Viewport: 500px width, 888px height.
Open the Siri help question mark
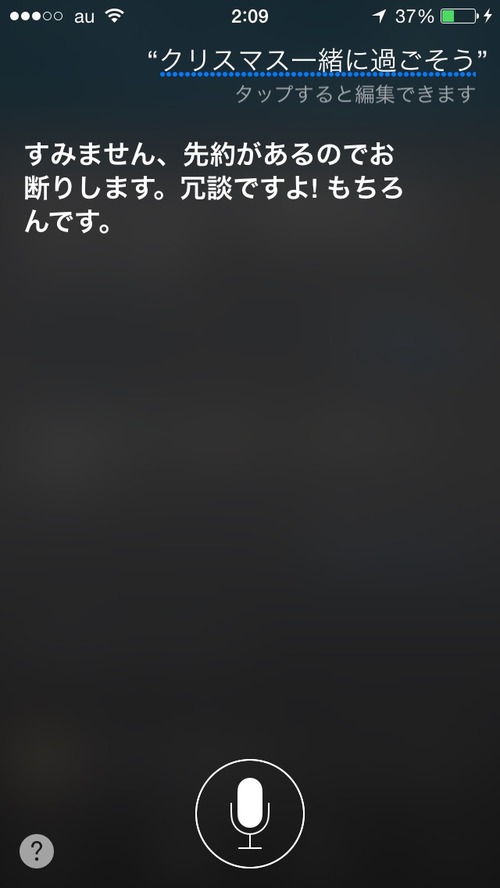point(37,851)
